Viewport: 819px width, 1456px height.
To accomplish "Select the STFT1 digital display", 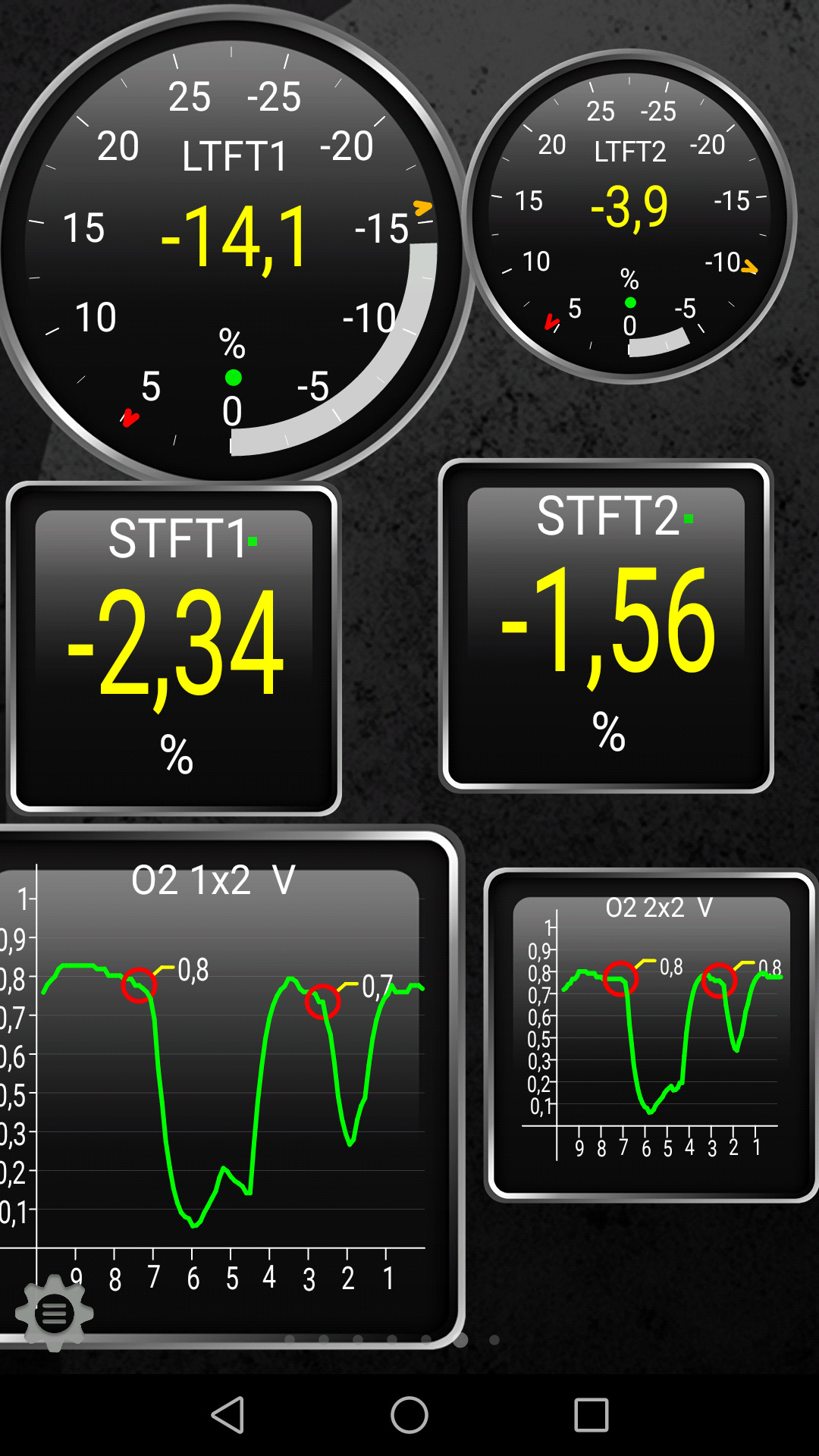I will click(174, 648).
